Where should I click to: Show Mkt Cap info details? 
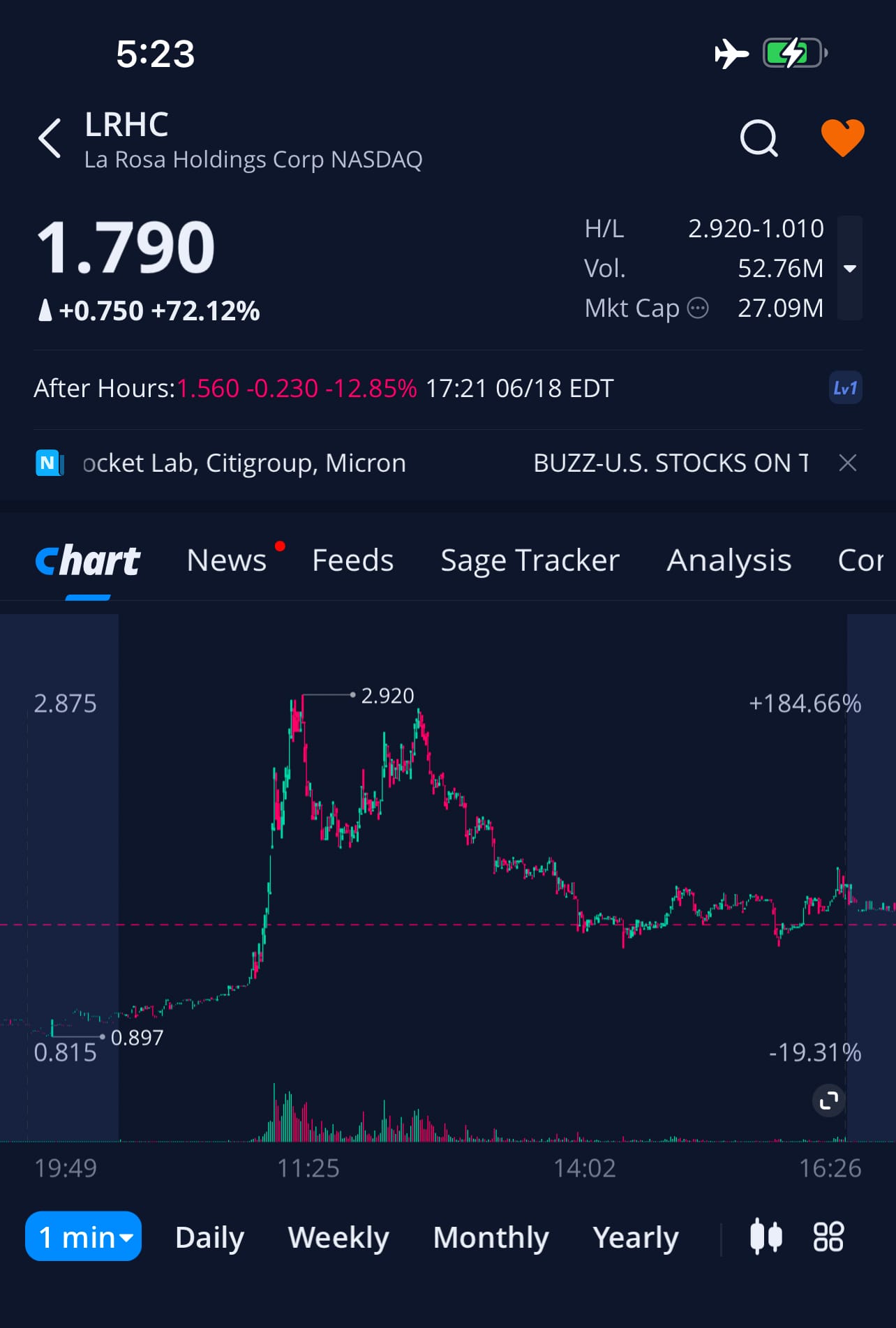pyautogui.click(x=698, y=308)
